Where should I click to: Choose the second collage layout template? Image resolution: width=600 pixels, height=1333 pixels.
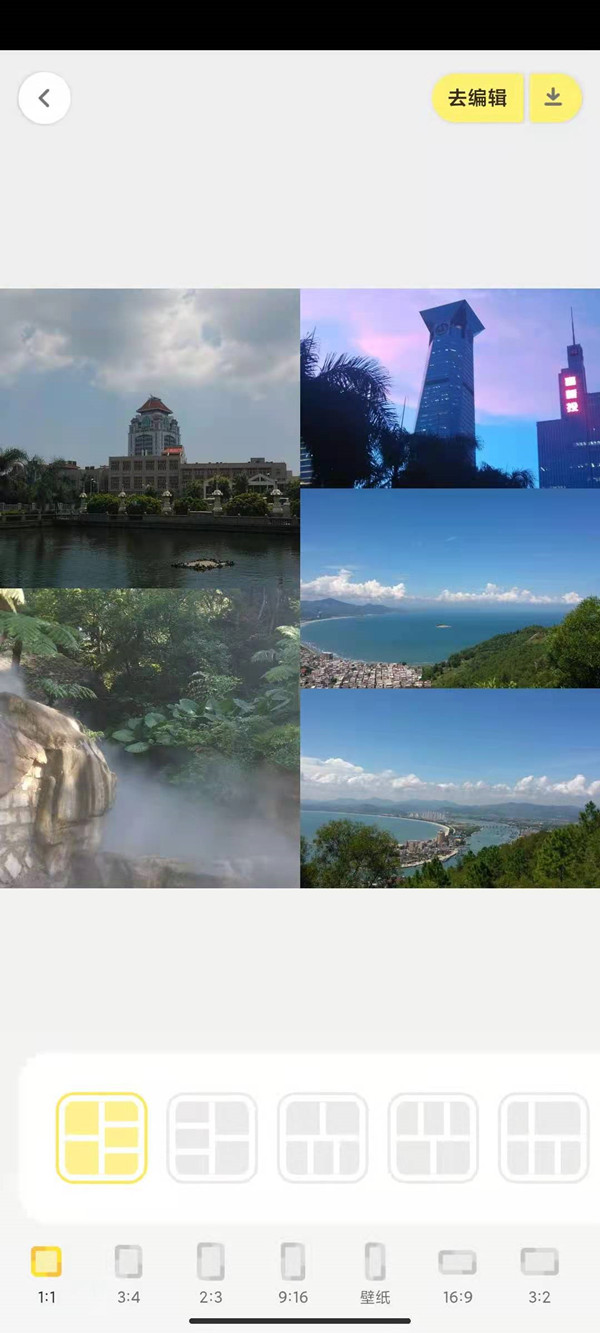click(x=212, y=1138)
